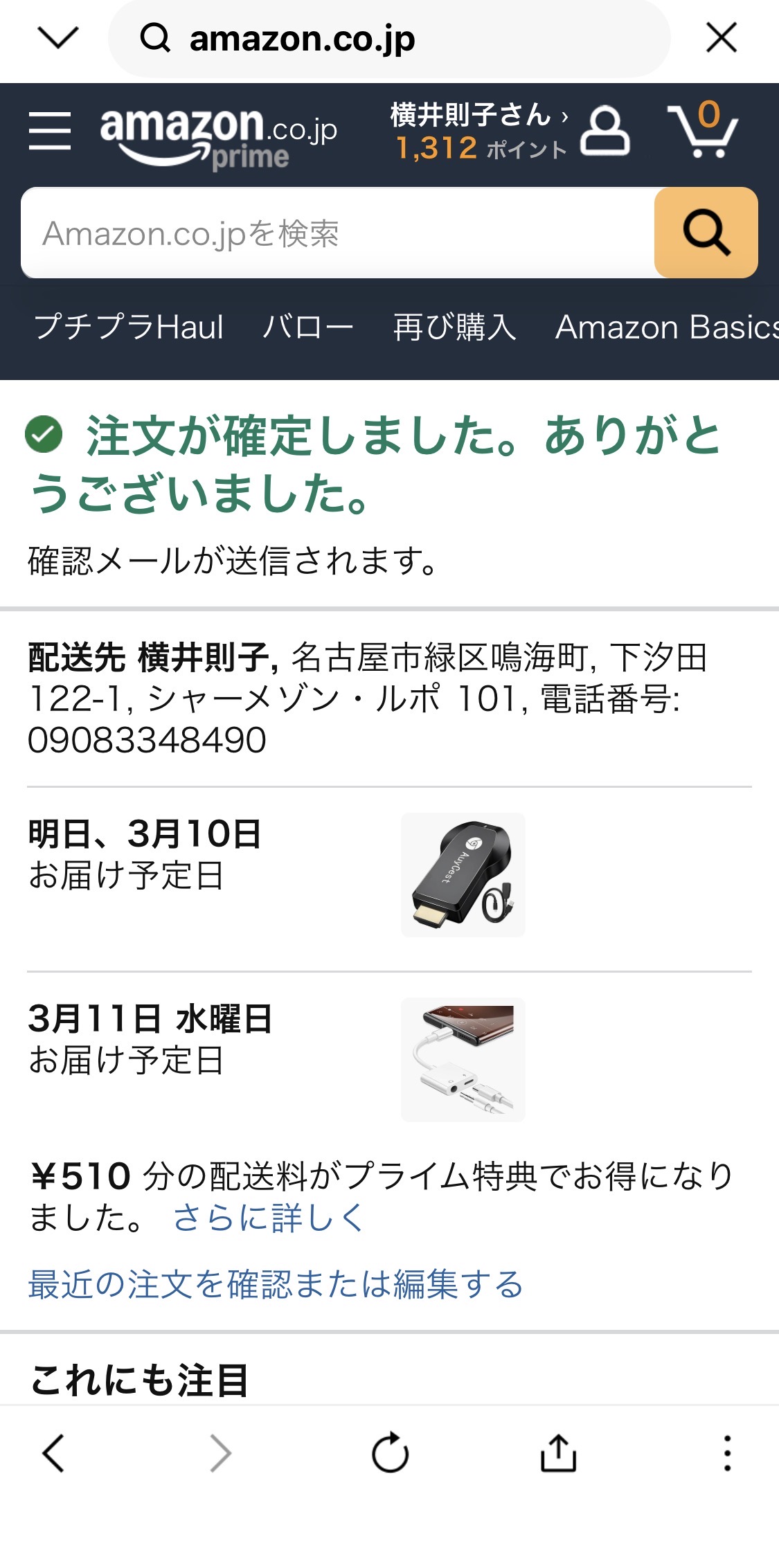The width and height of the screenshot is (779, 1568).
Task: Go back to the previous page
Action: coord(54,1452)
